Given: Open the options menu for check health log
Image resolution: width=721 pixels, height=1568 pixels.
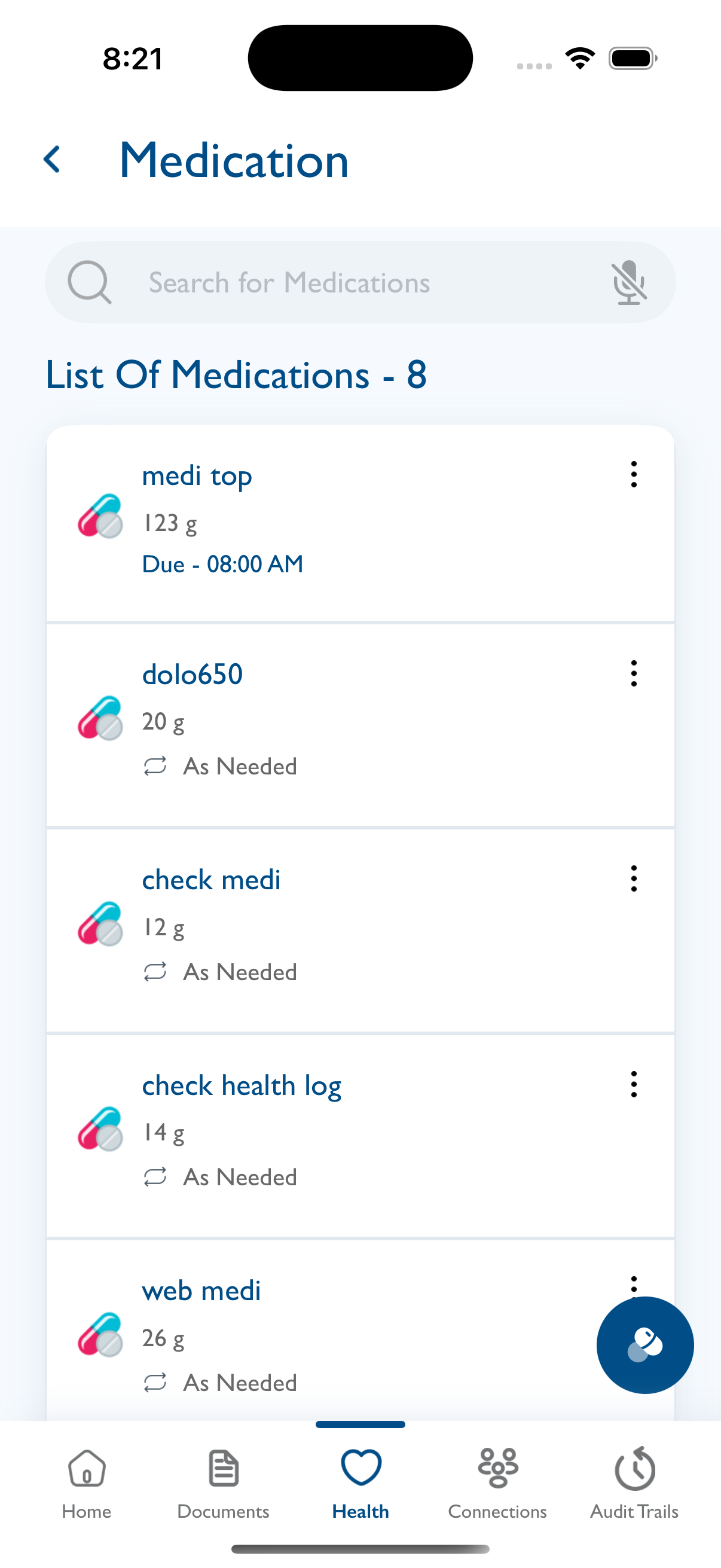Looking at the screenshot, I should point(633,1084).
